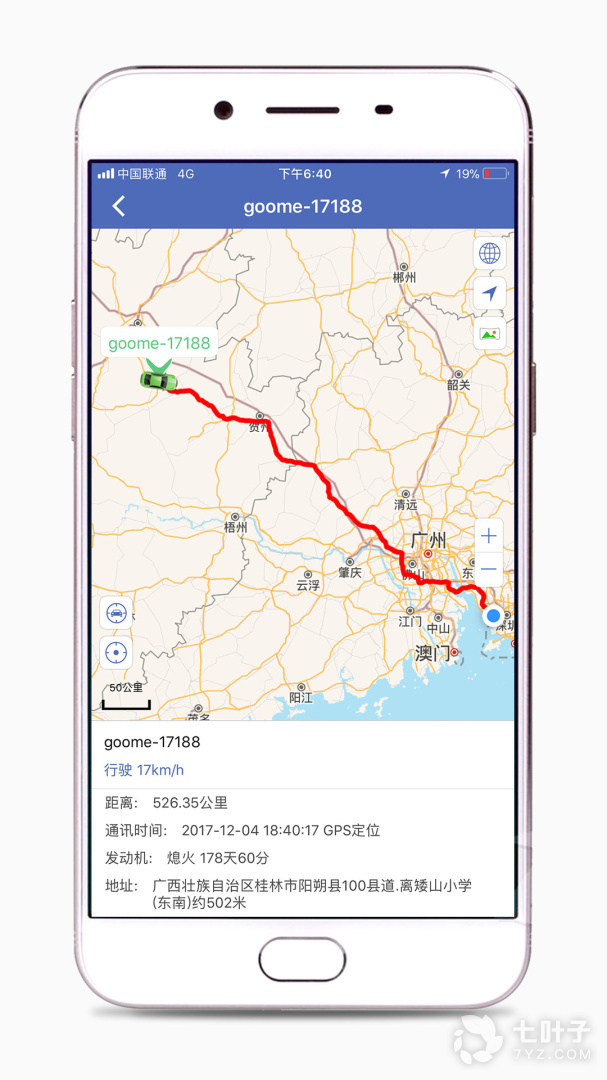
Task: Tap the picture icon map button
Action: tap(489, 334)
